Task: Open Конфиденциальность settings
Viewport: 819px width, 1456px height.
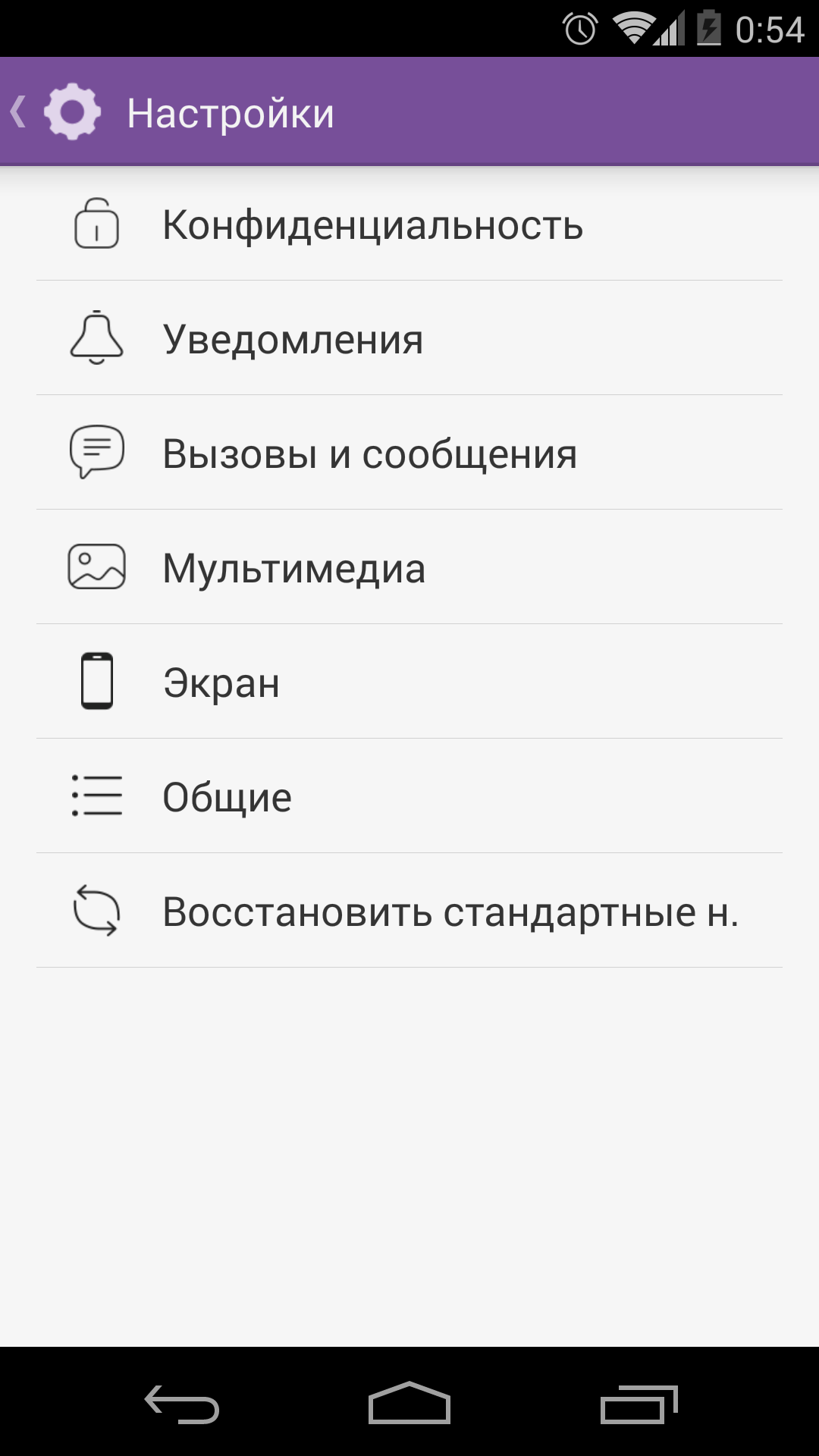Action: (x=409, y=224)
